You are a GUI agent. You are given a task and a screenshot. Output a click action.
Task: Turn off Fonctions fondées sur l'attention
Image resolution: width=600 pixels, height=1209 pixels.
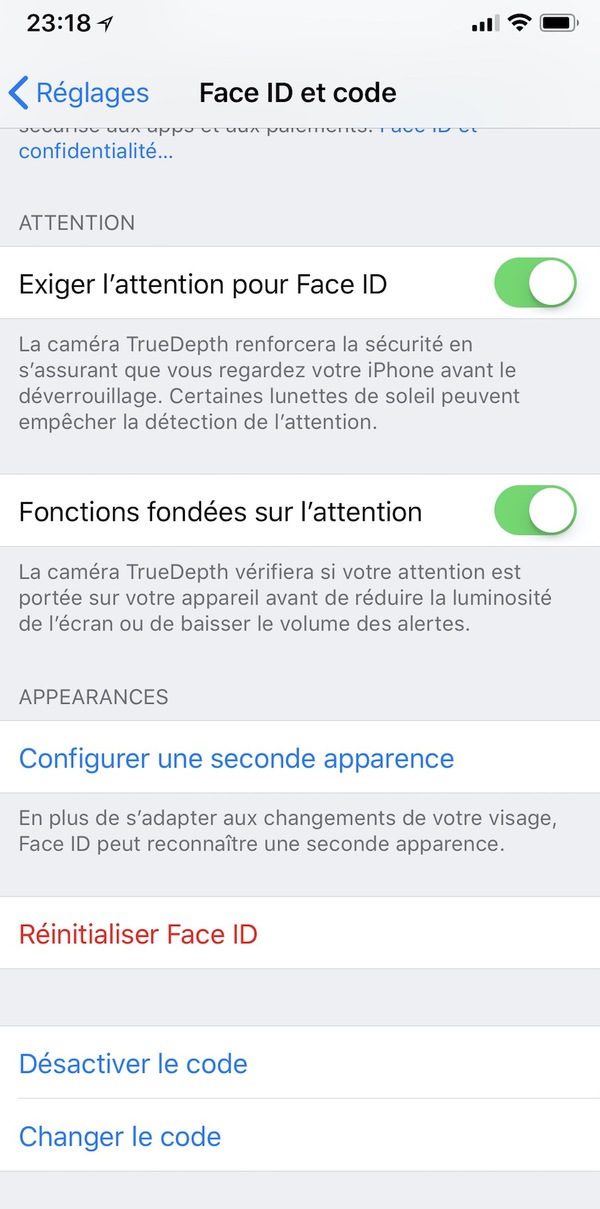[535, 511]
